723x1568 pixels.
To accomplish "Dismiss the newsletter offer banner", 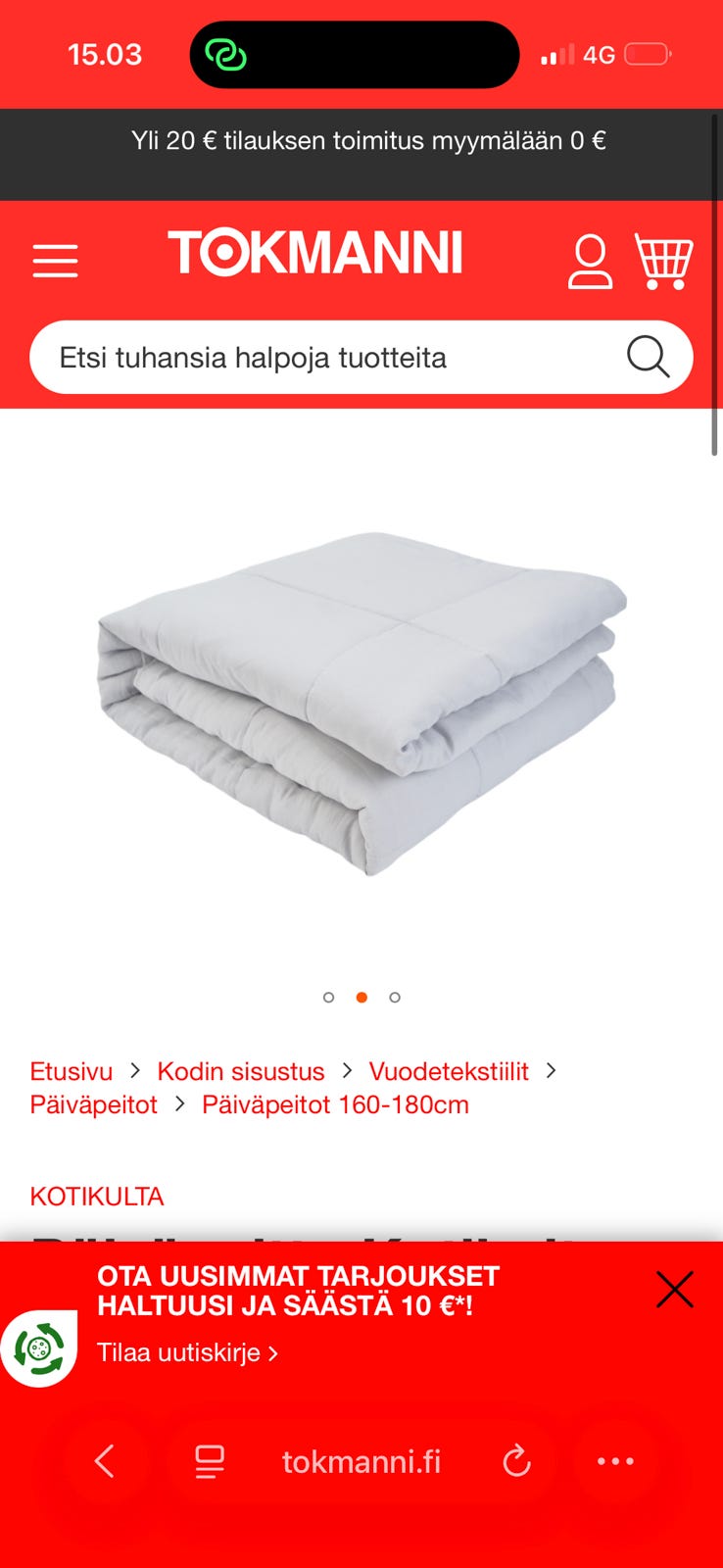I will [675, 1290].
